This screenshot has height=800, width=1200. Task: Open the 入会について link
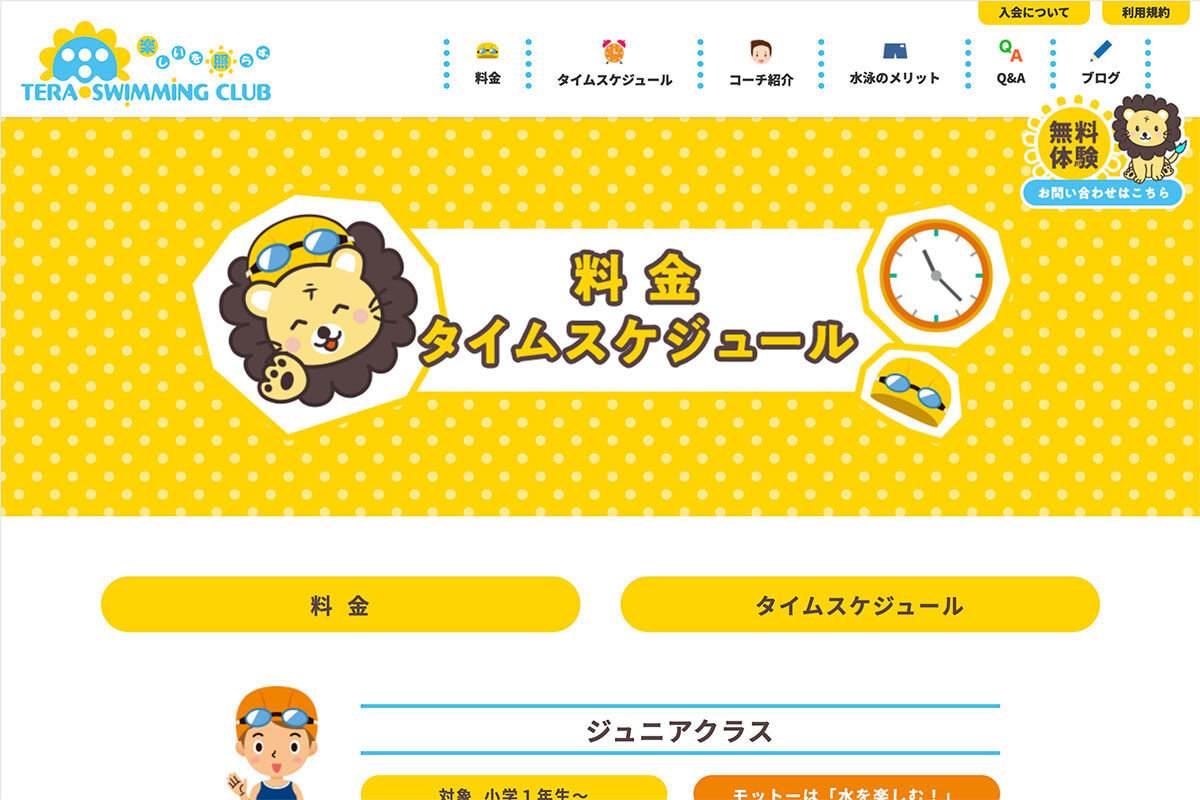pos(1033,13)
